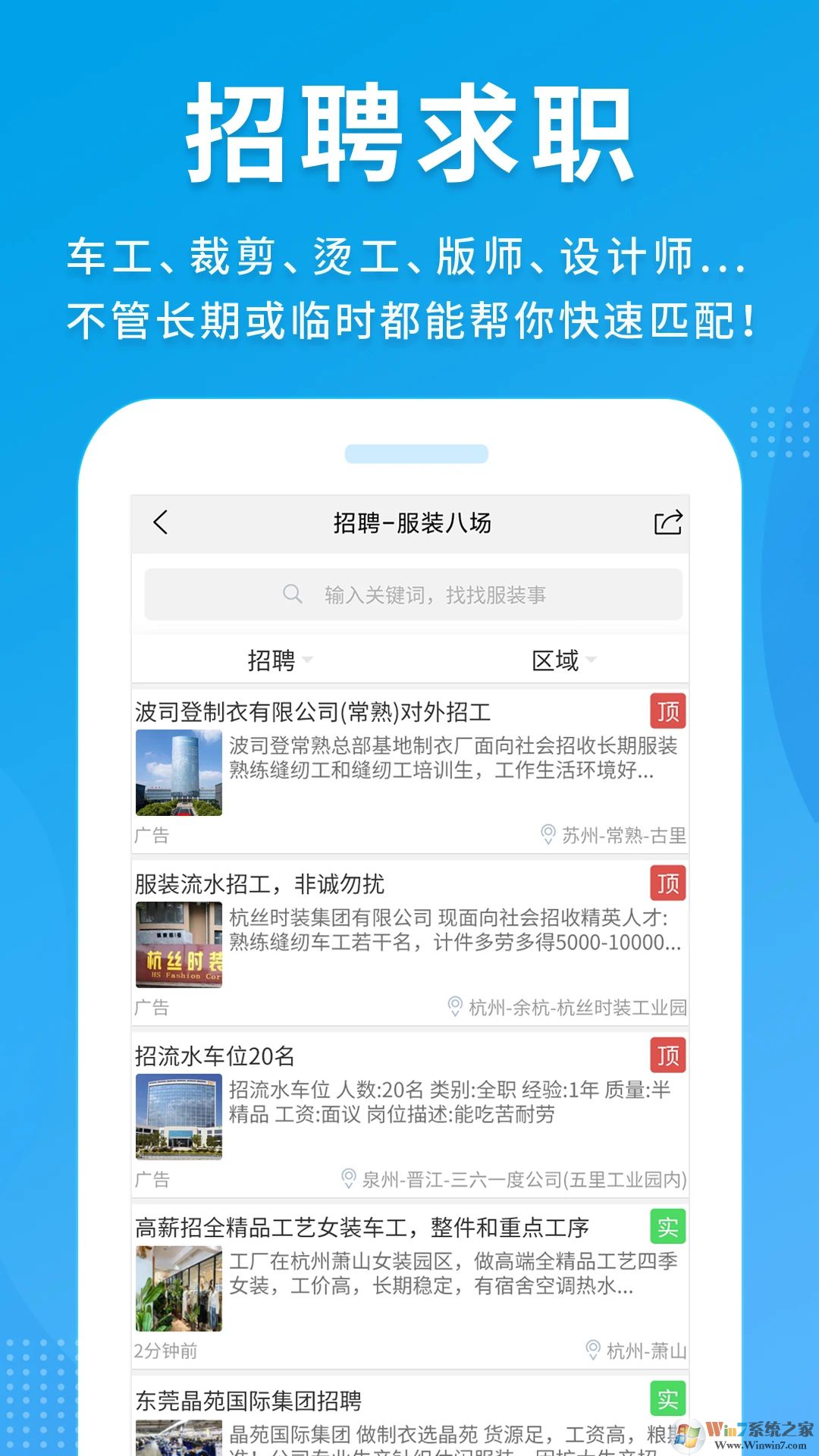Tap the 顶 badge on 招流水车位20名 listing
819x1456 pixels.
tap(668, 1055)
